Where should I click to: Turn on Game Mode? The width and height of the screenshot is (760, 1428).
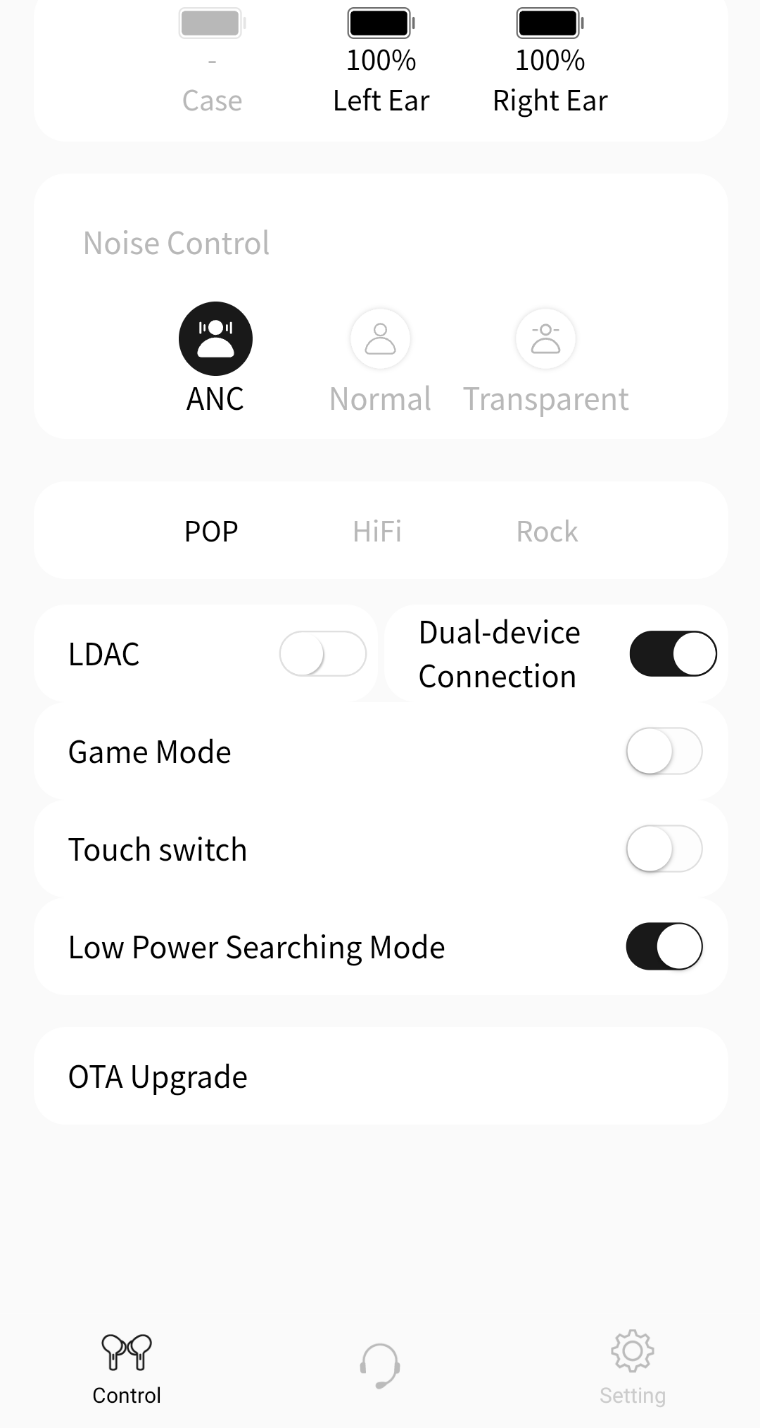(x=664, y=752)
